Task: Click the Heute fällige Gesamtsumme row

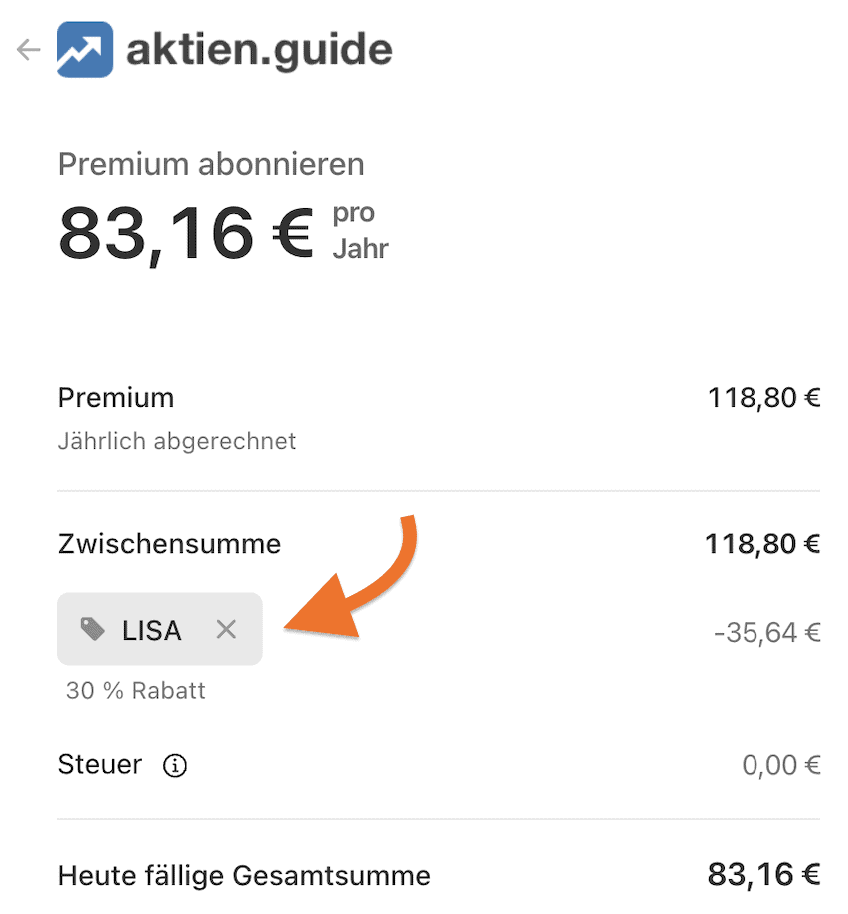Action: [244, 875]
